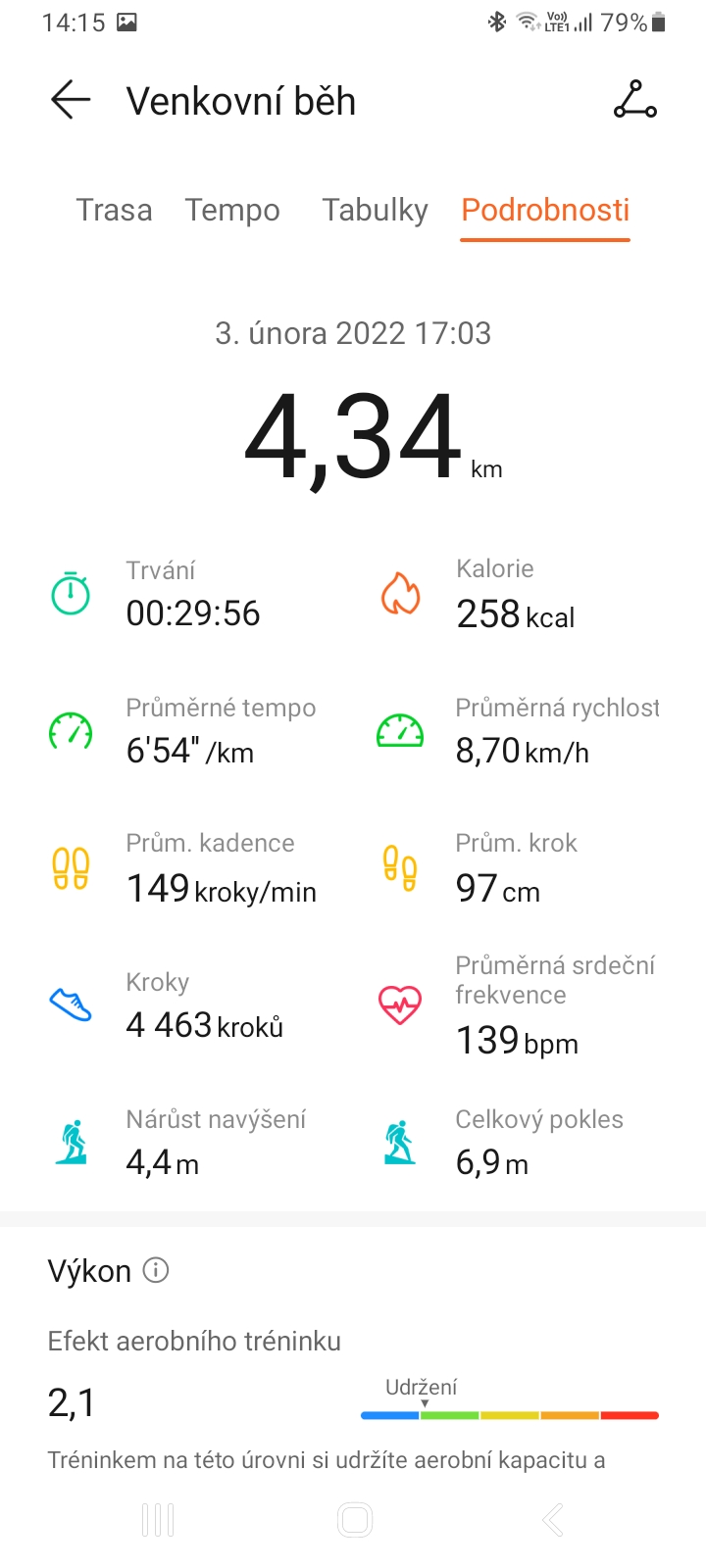Image resolution: width=706 pixels, height=1568 pixels.
Task: Go back from Venkovní běh screen
Action: pyautogui.click(x=71, y=100)
